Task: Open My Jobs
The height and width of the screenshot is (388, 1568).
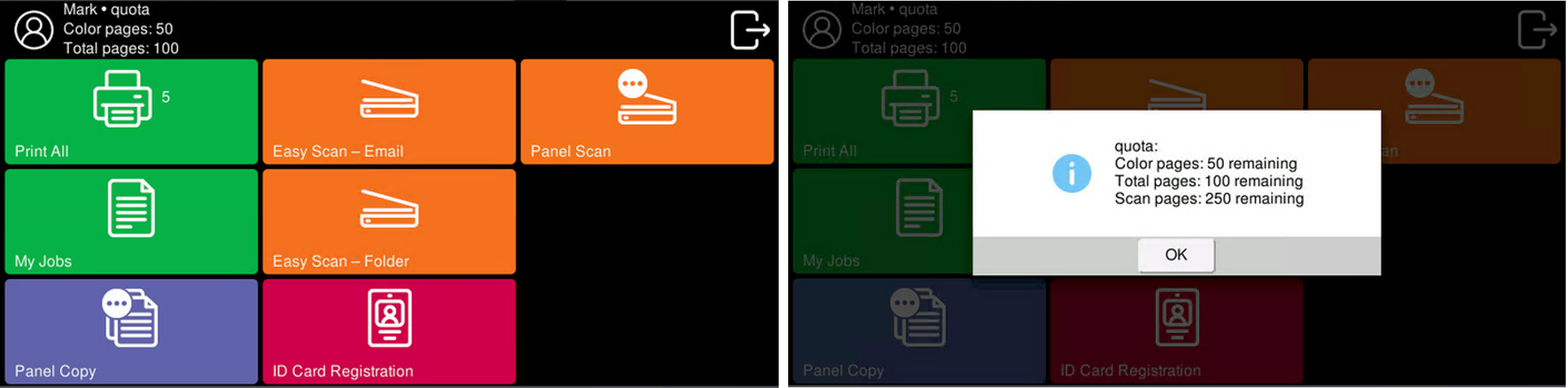Action: [x=132, y=222]
